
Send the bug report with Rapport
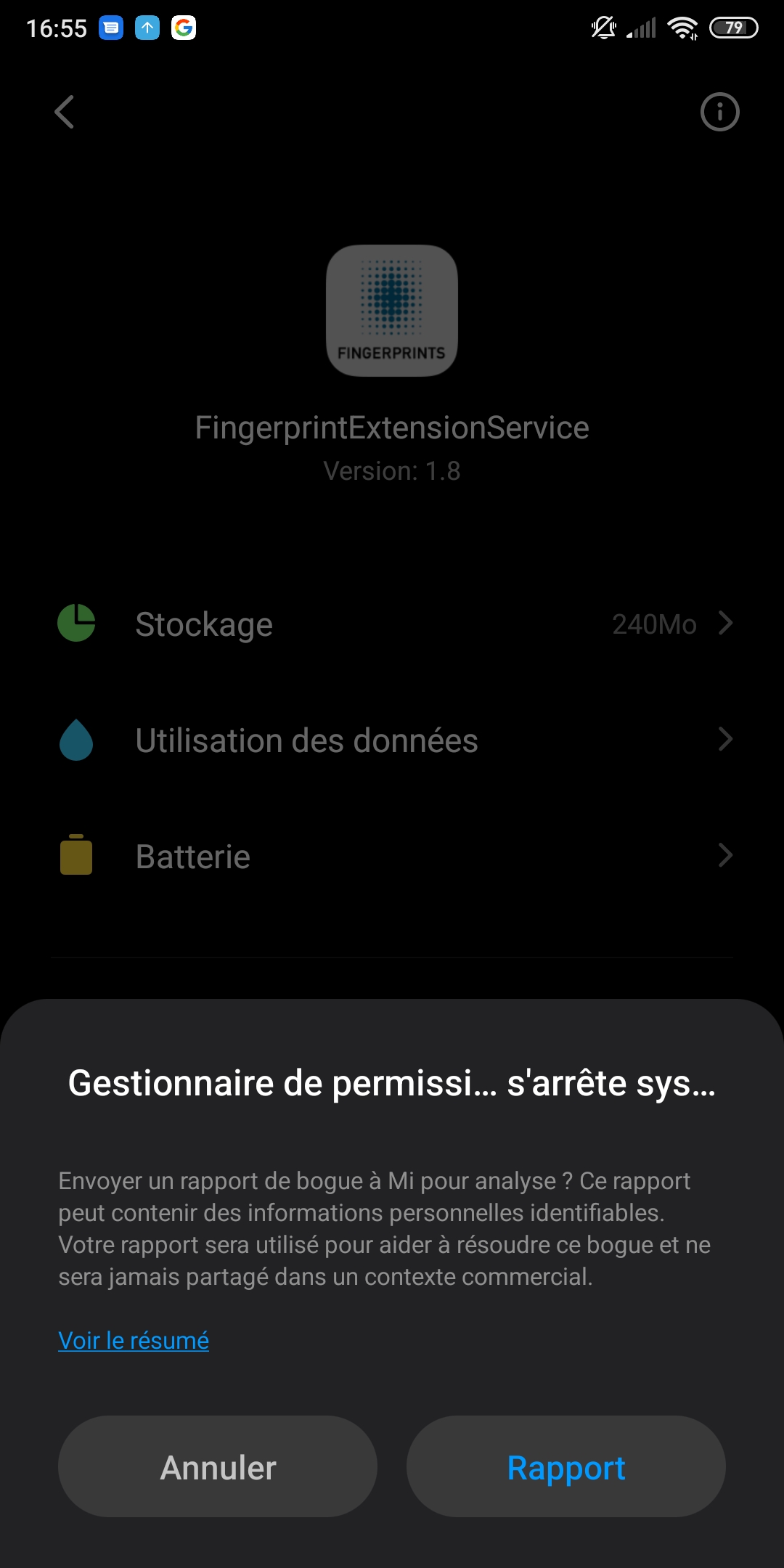coord(566,1466)
